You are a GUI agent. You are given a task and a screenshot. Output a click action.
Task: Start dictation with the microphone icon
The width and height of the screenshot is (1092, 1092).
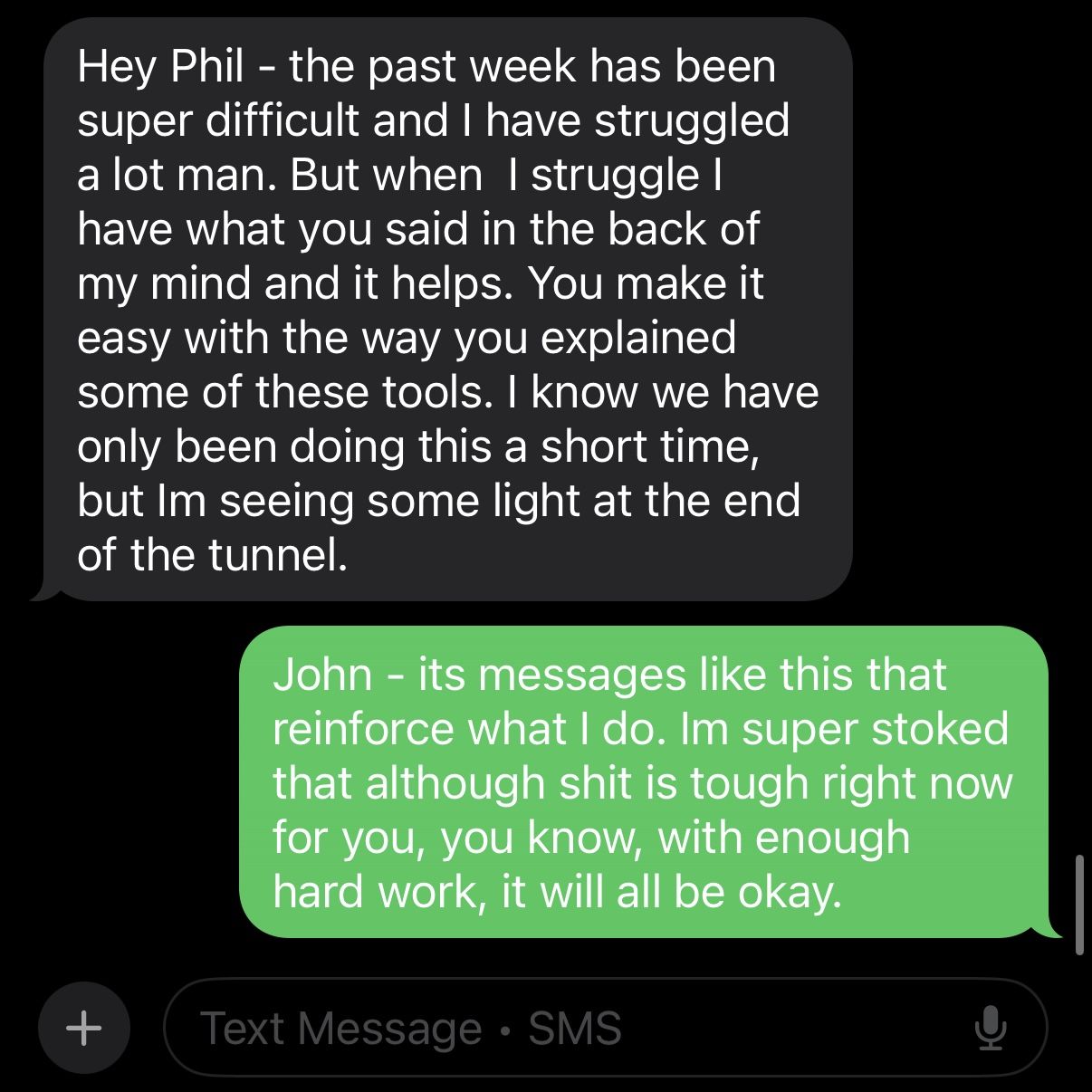[x=990, y=1028]
